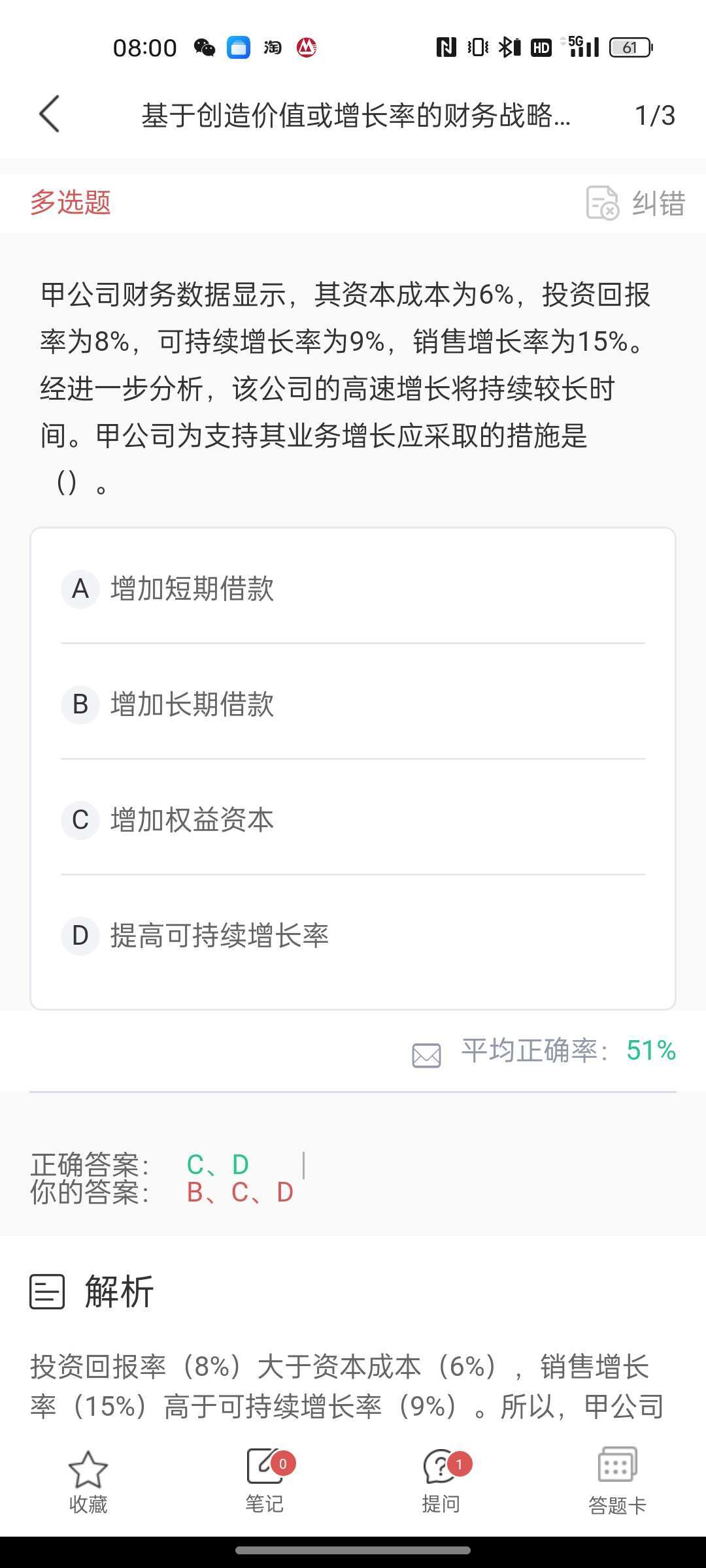Go back using the top-left arrow

click(x=50, y=114)
